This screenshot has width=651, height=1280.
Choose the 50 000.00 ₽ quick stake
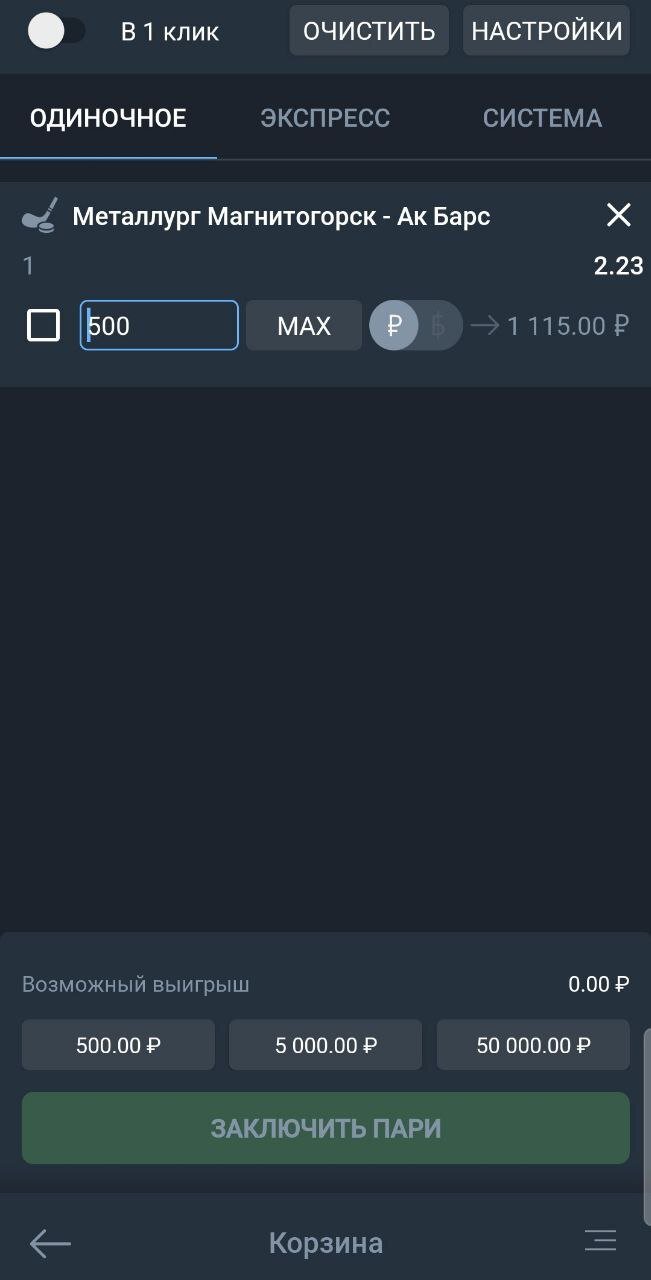click(x=533, y=1046)
